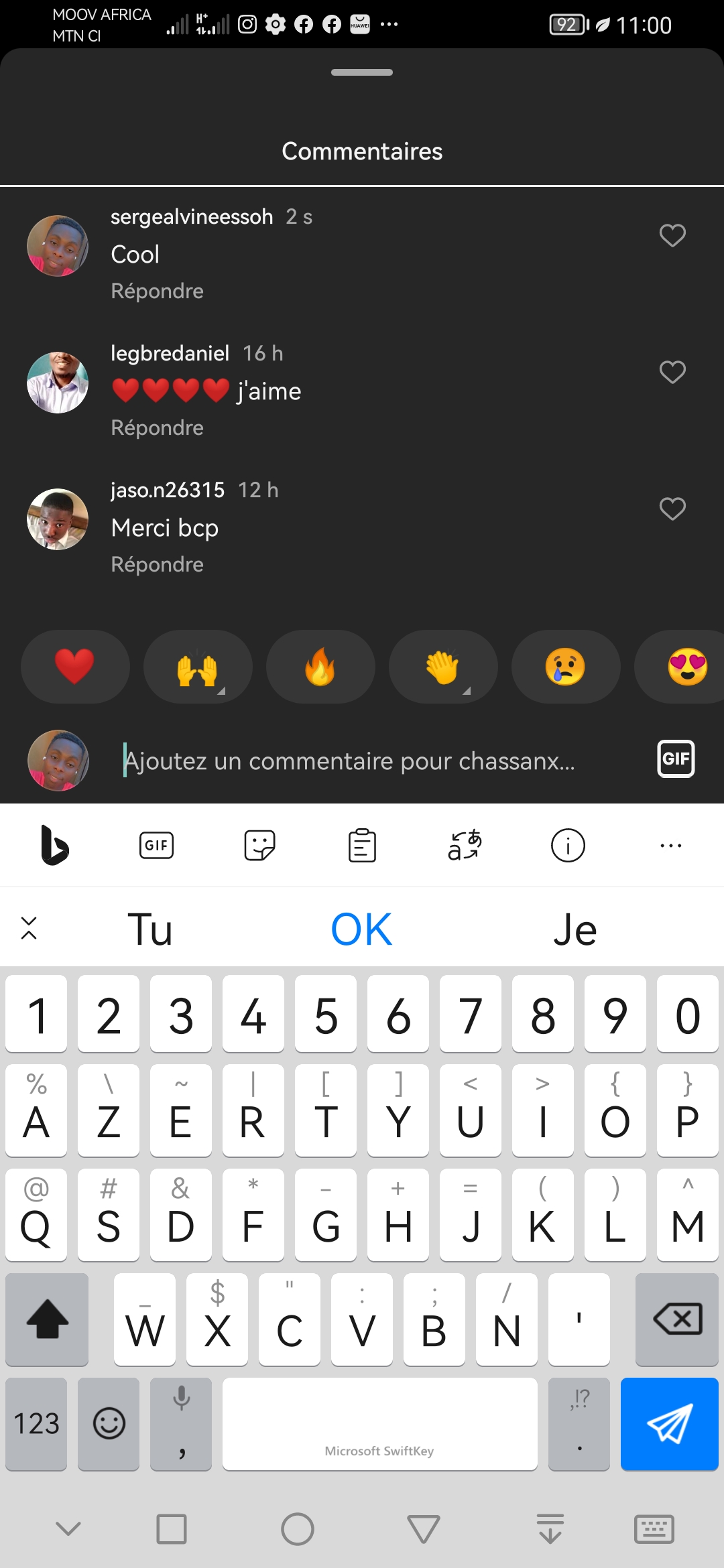Tap Répondre under legbredaniel's comment

click(x=157, y=428)
